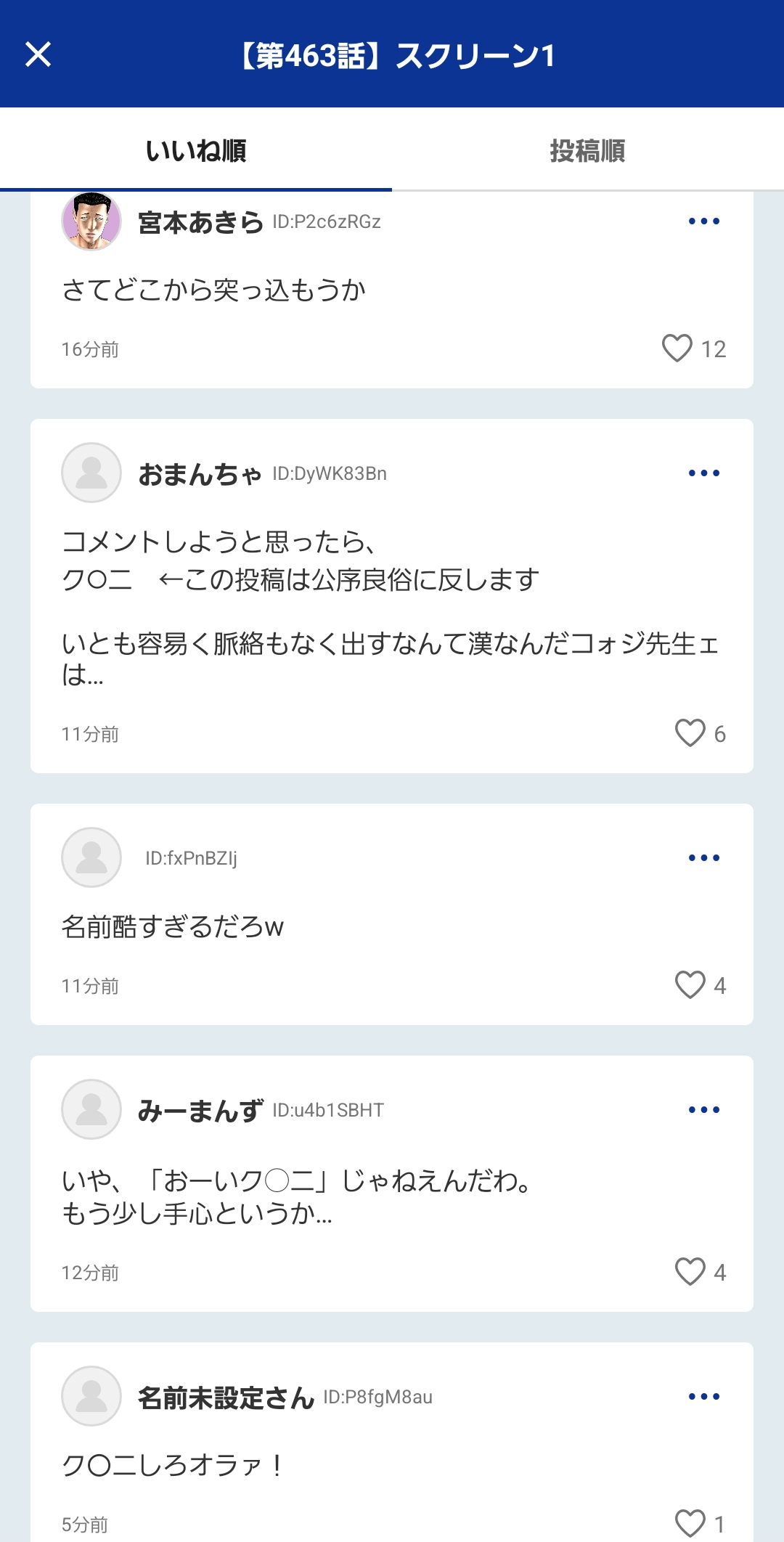Image resolution: width=784 pixels, height=1542 pixels.
Task: Open more options on the 名前酷すぎるだろw comment
Action: coord(703,858)
